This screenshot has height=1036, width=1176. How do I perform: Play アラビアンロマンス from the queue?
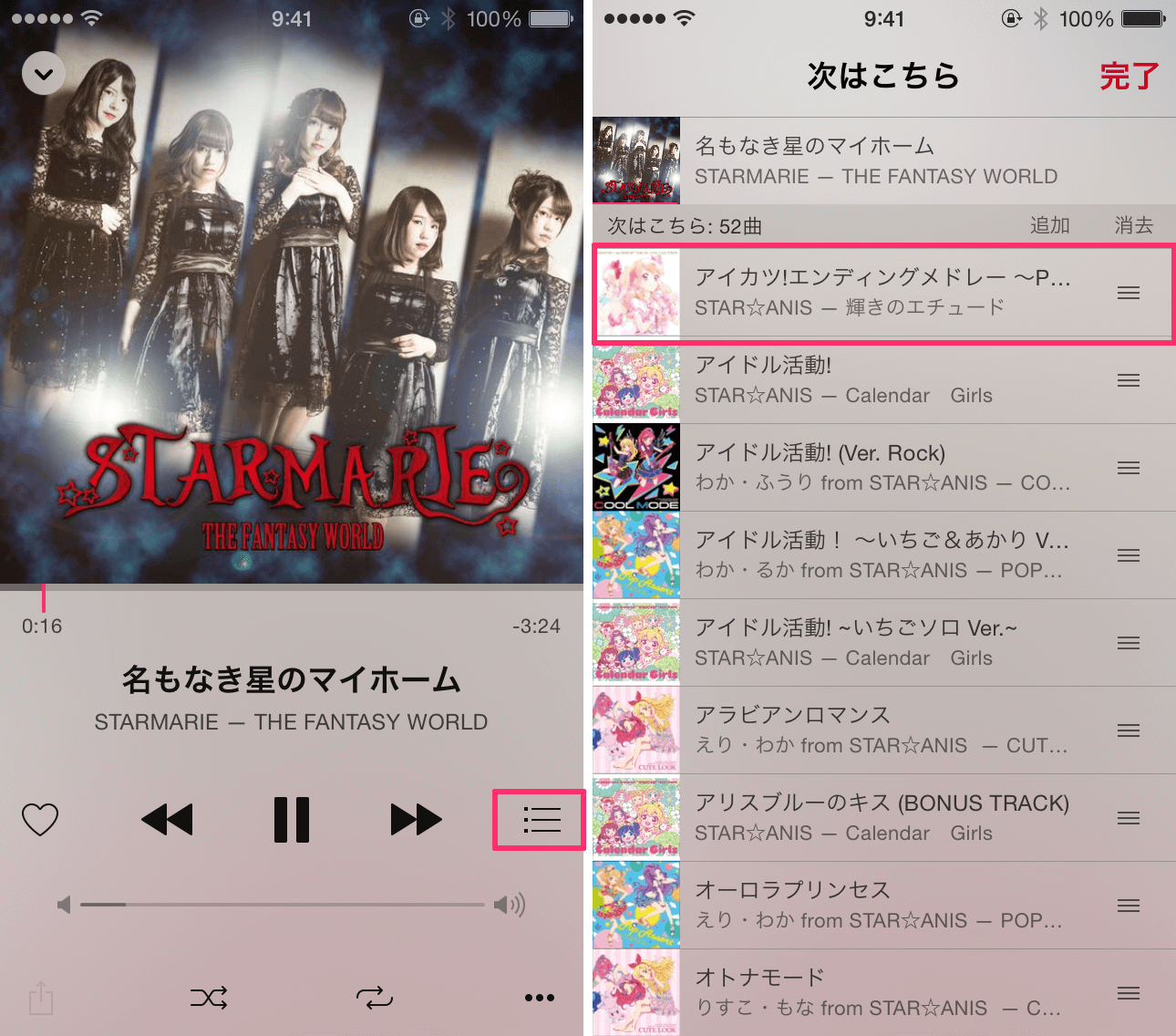coord(883,730)
